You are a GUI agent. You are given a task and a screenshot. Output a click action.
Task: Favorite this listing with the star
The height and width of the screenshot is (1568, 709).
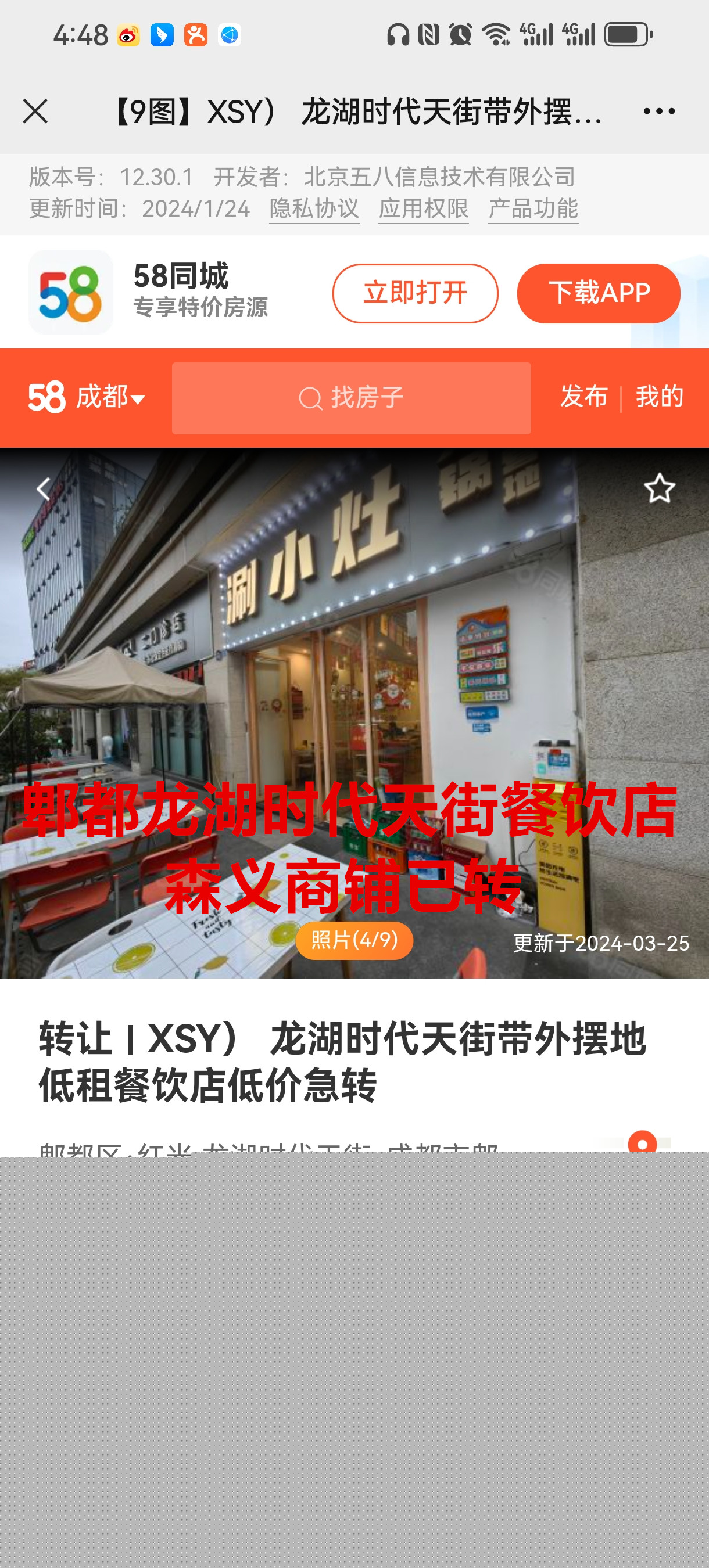[659, 489]
